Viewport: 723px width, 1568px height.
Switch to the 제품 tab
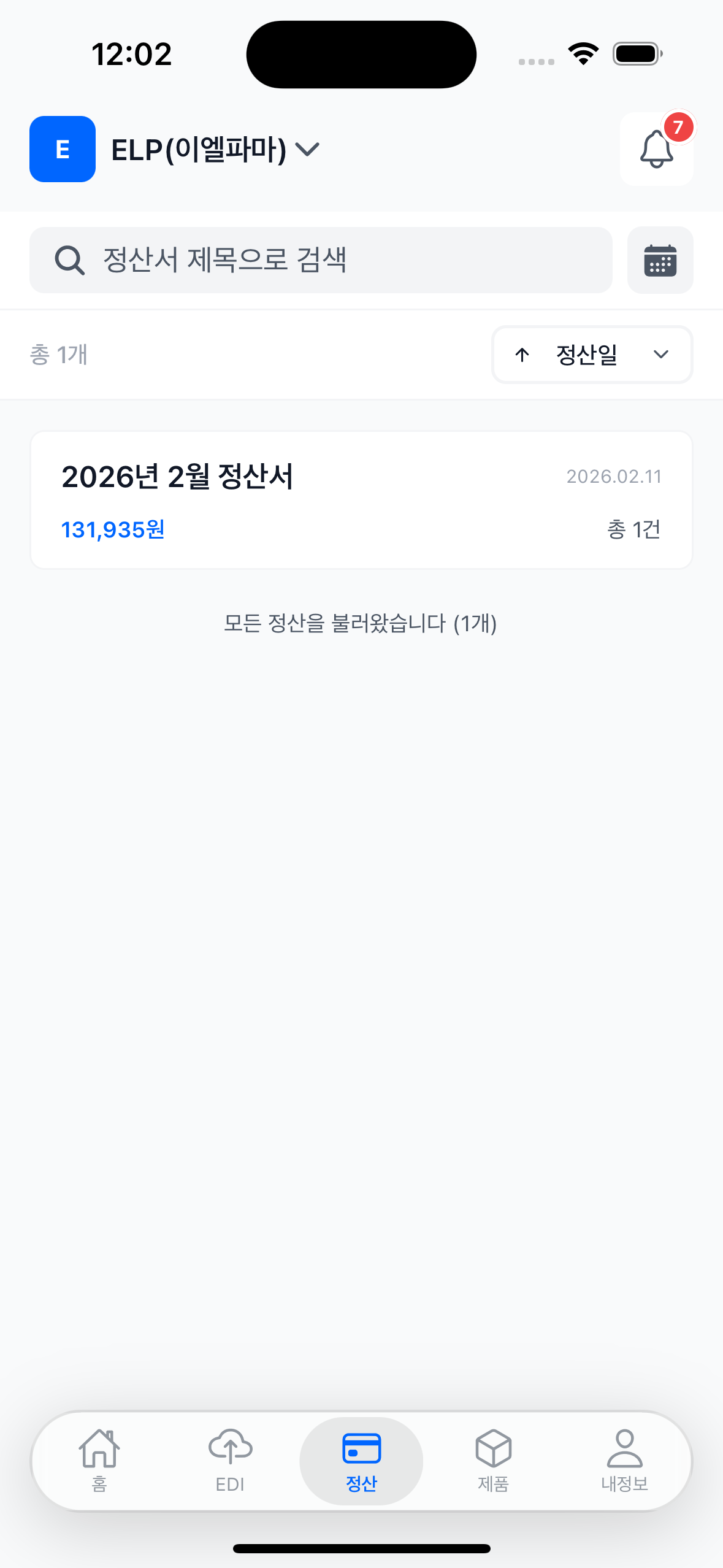tap(493, 1460)
